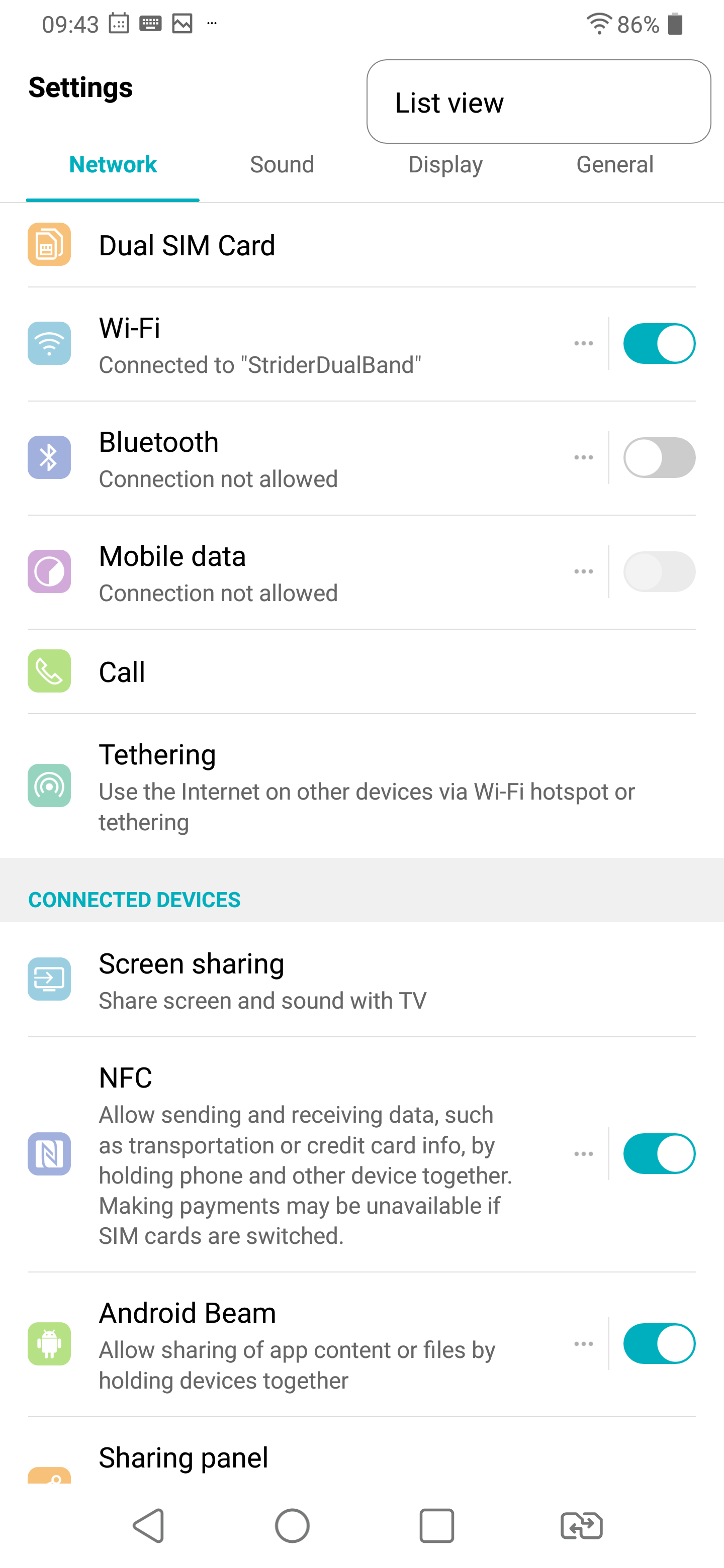Enable the Bluetooth toggle
Screen dimensions: 724x1568
(x=659, y=458)
